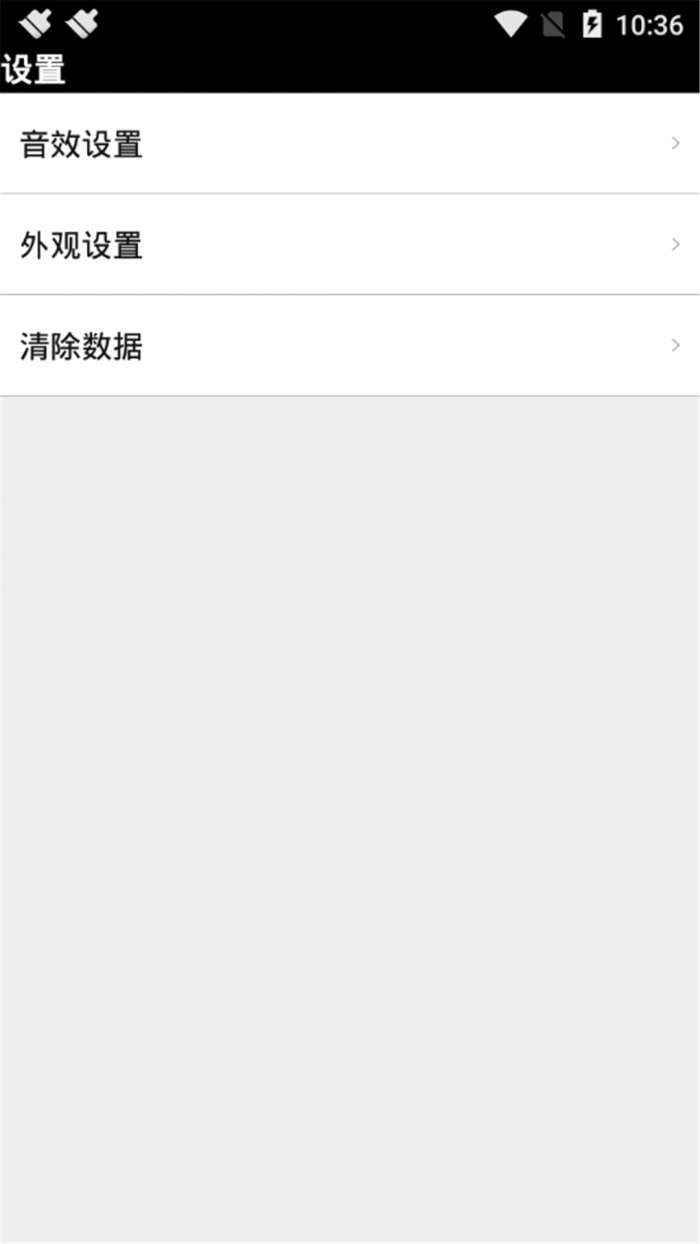Select the 清除数据 clear data row
The height and width of the screenshot is (1244, 700).
click(x=350, y=346)
